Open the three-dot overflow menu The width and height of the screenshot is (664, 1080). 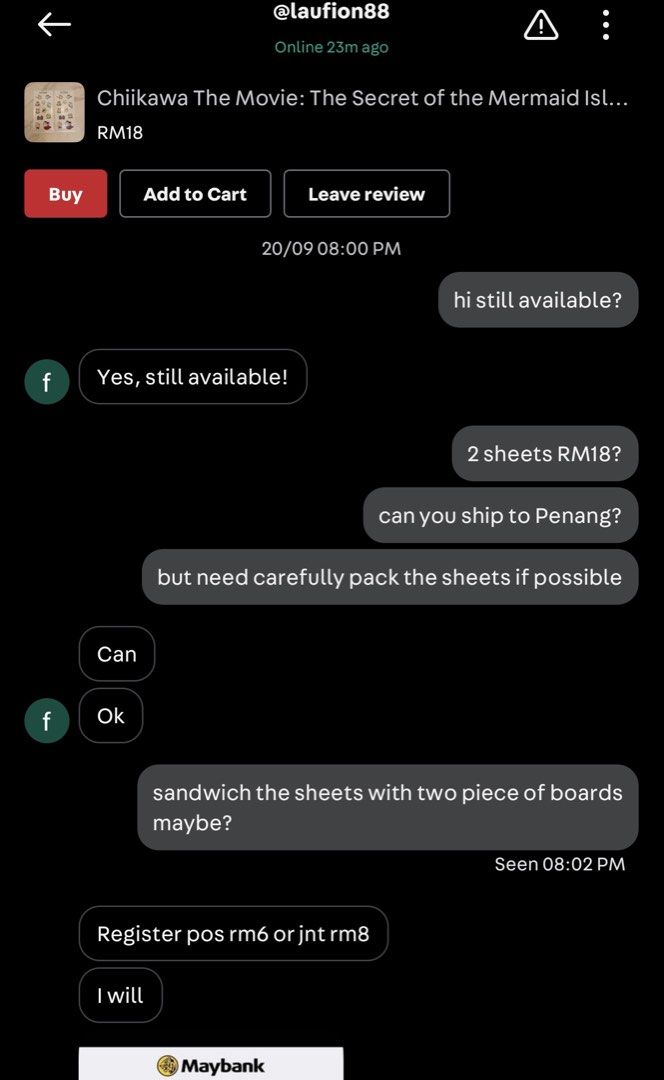605,25
